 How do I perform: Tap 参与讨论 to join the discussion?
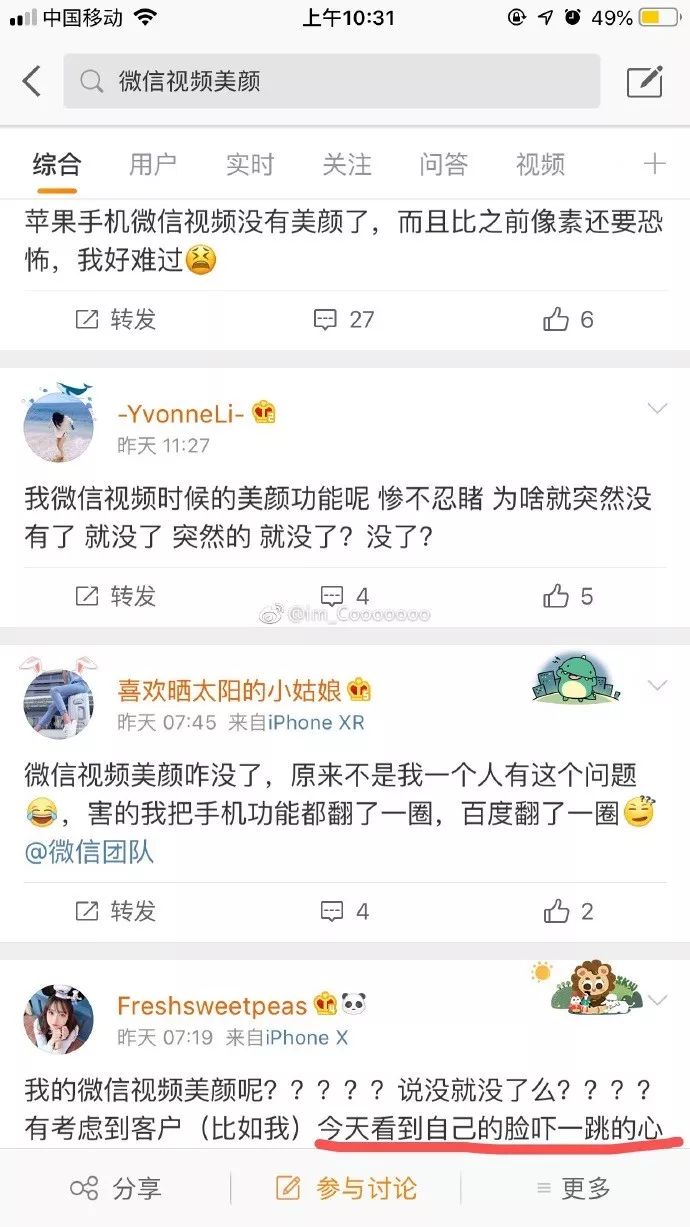[345, 1188]
